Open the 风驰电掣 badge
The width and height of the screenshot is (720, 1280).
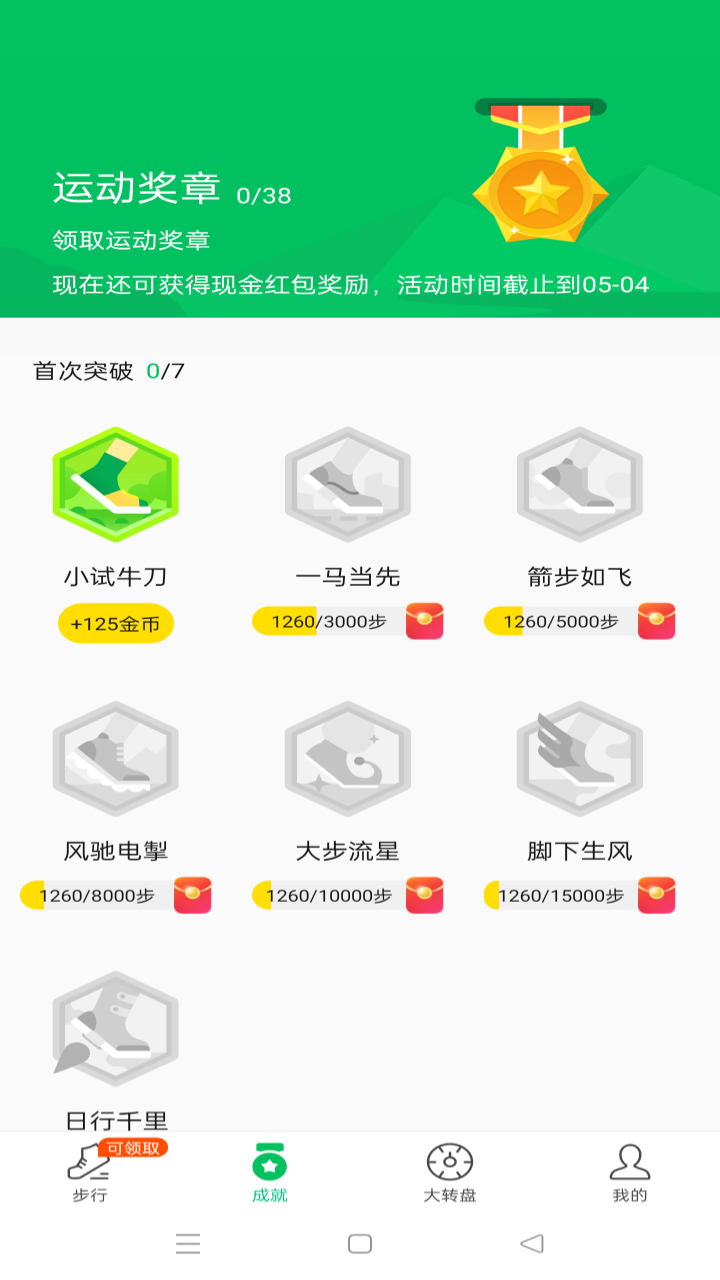[x=116, y=759]
